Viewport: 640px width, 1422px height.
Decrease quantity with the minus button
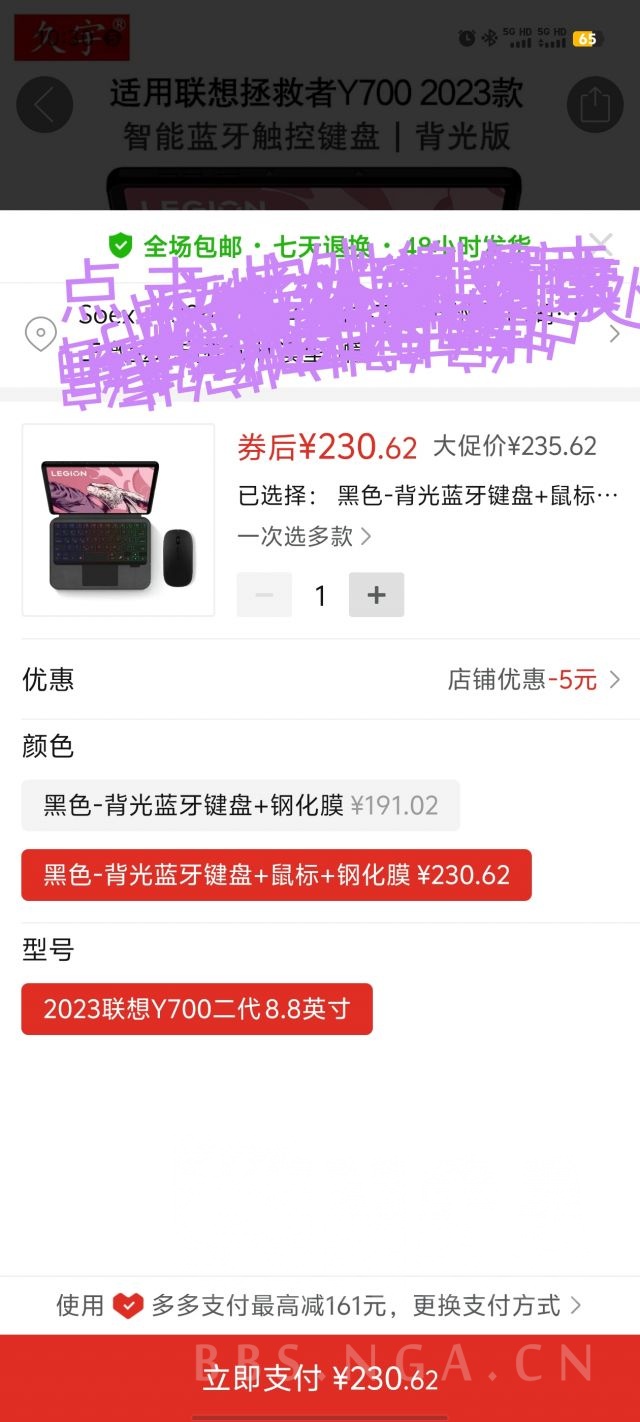point(264,595)
